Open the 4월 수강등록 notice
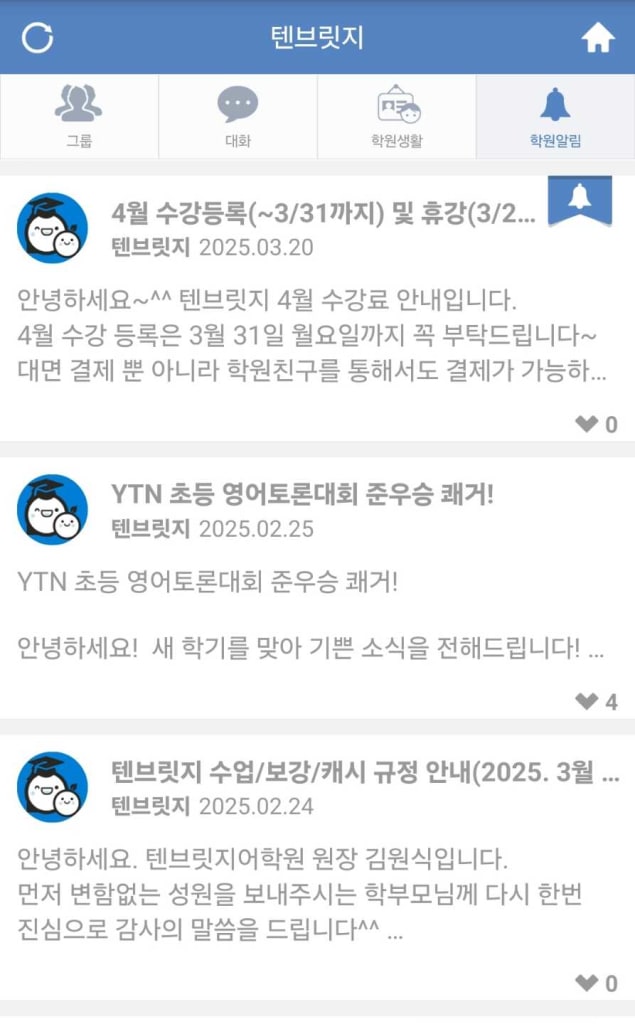635x1024 pixels. [318, 308]
